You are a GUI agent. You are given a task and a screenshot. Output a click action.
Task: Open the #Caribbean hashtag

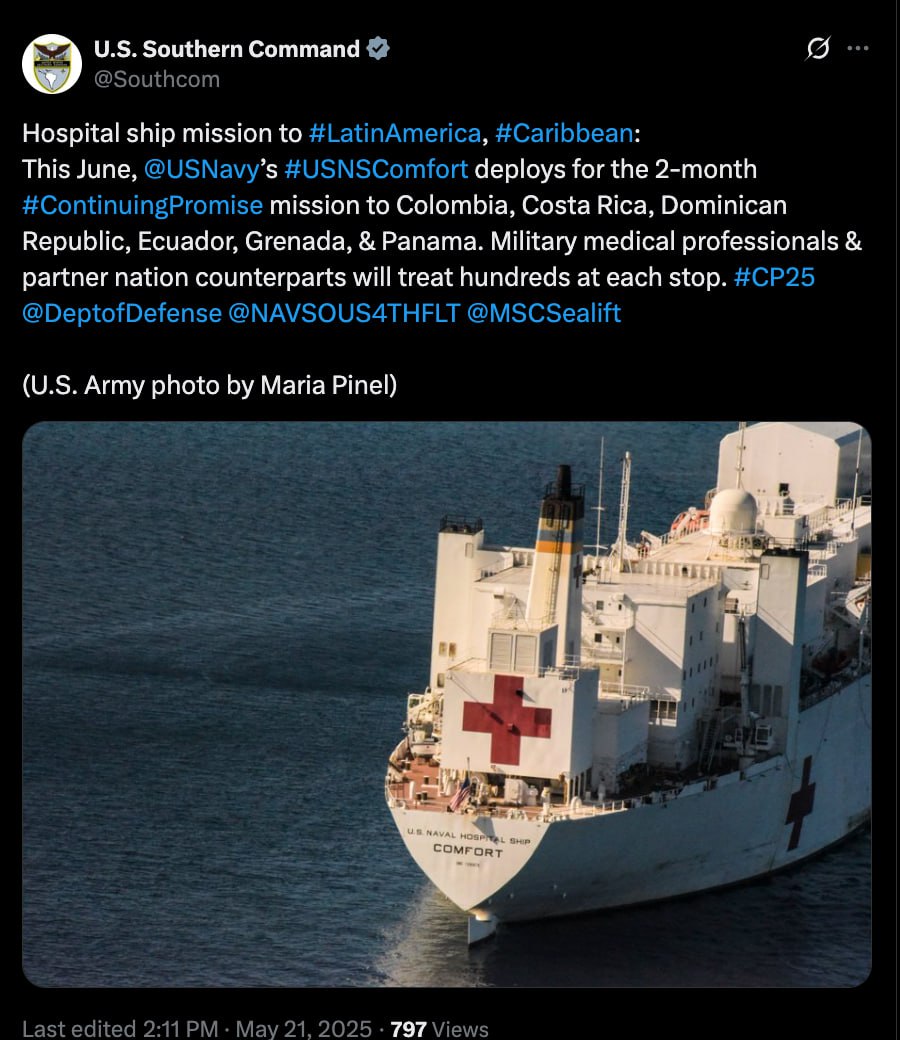pyautogui.click(x=563, y=133)
